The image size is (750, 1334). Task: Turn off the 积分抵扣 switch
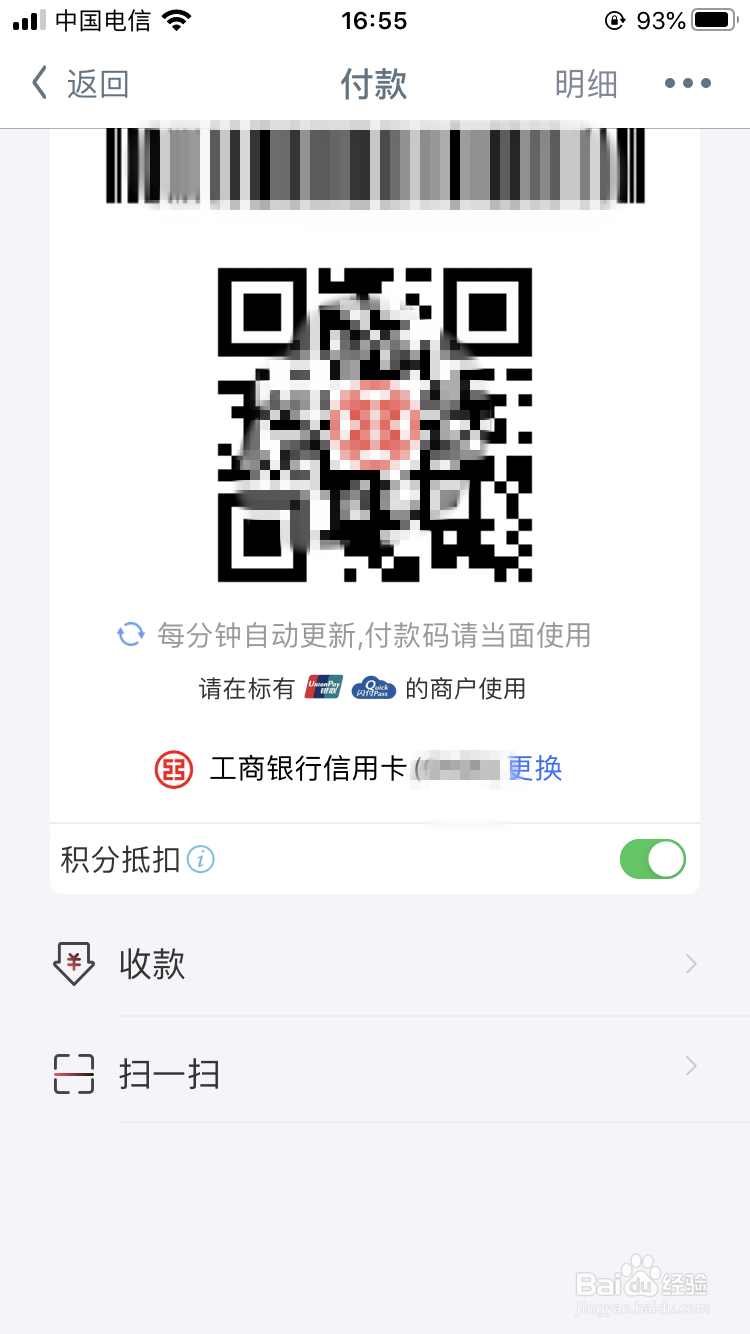click(x=653, y=859)
